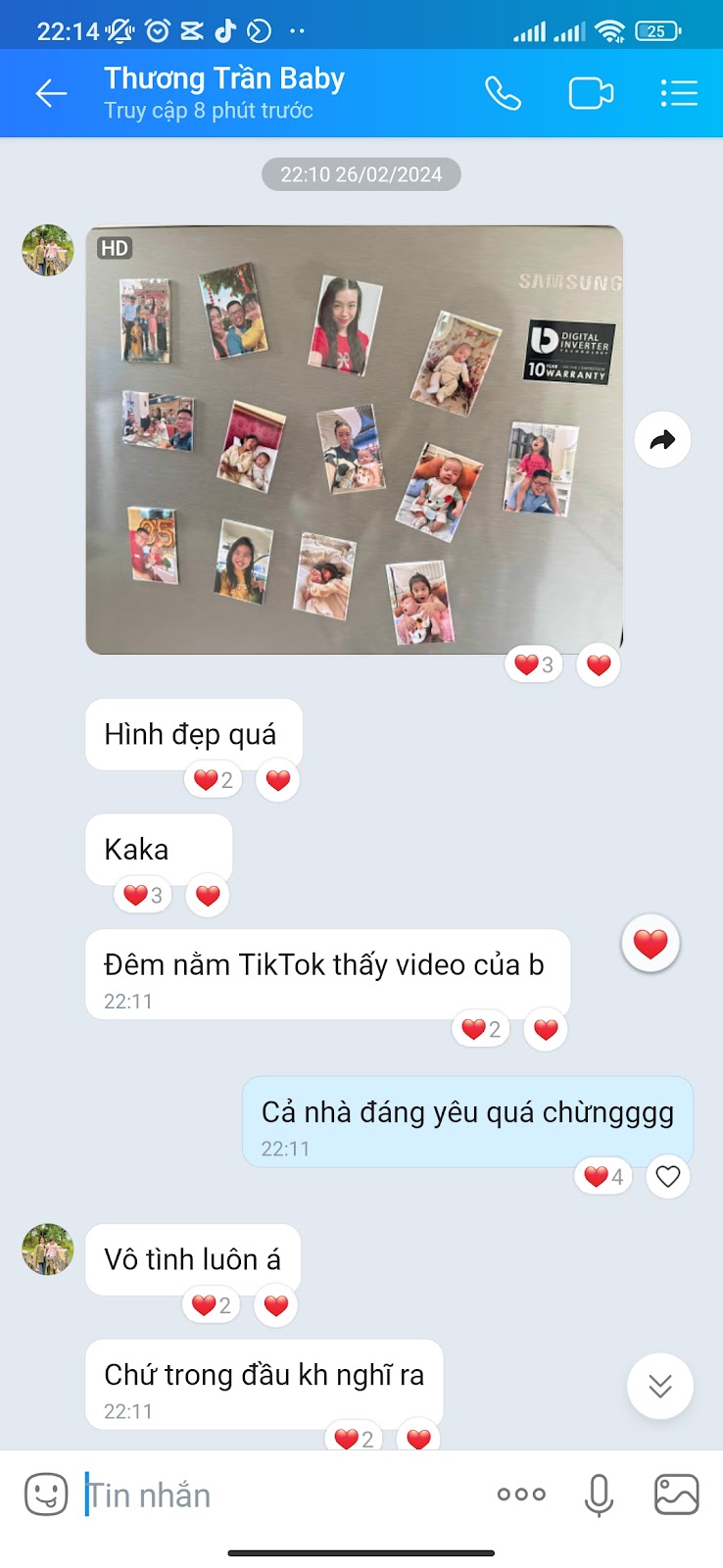Like the "Vô tình luôn á" message

click(276, 1305)
